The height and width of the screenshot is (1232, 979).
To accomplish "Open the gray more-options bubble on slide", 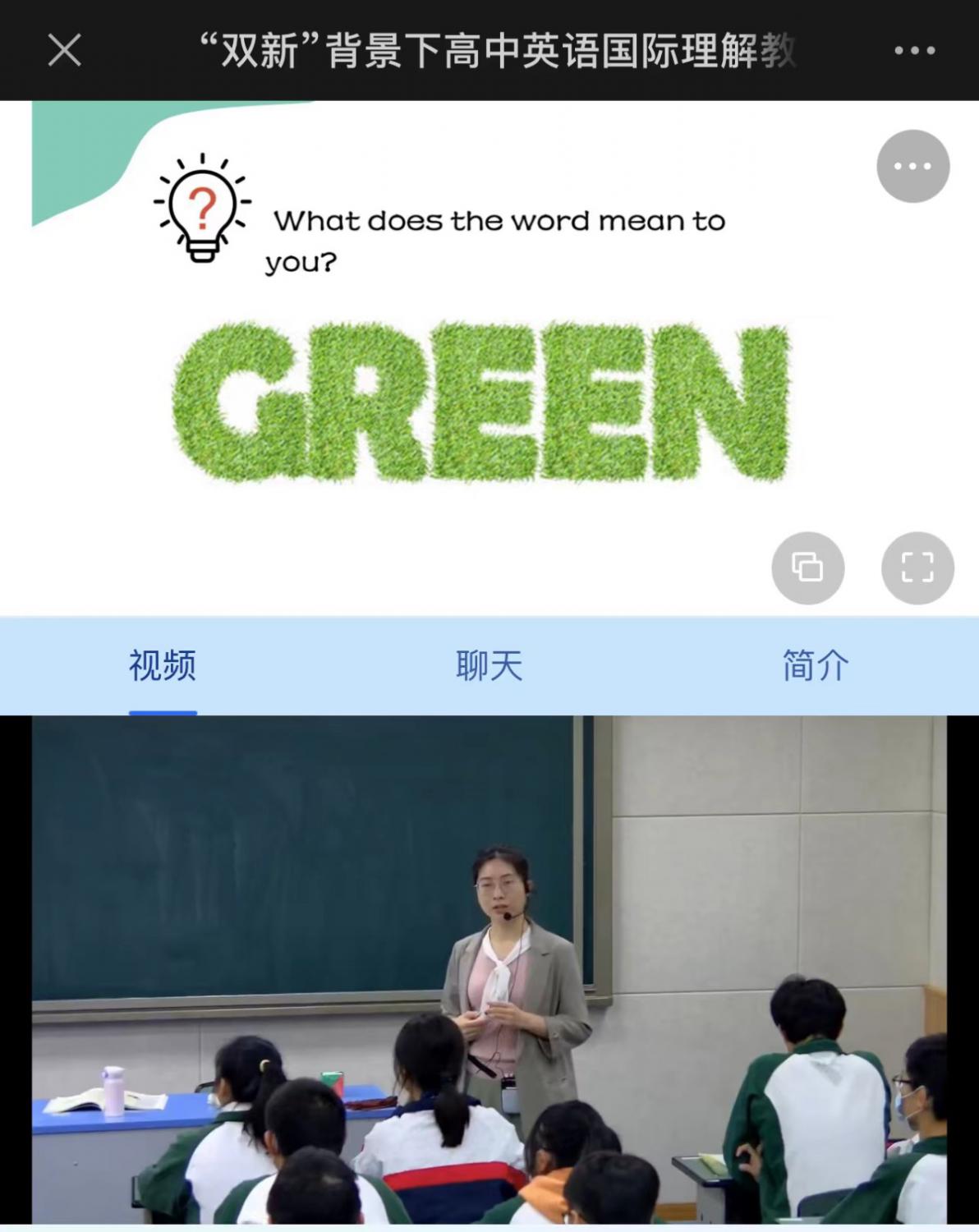I will [912, 166].
